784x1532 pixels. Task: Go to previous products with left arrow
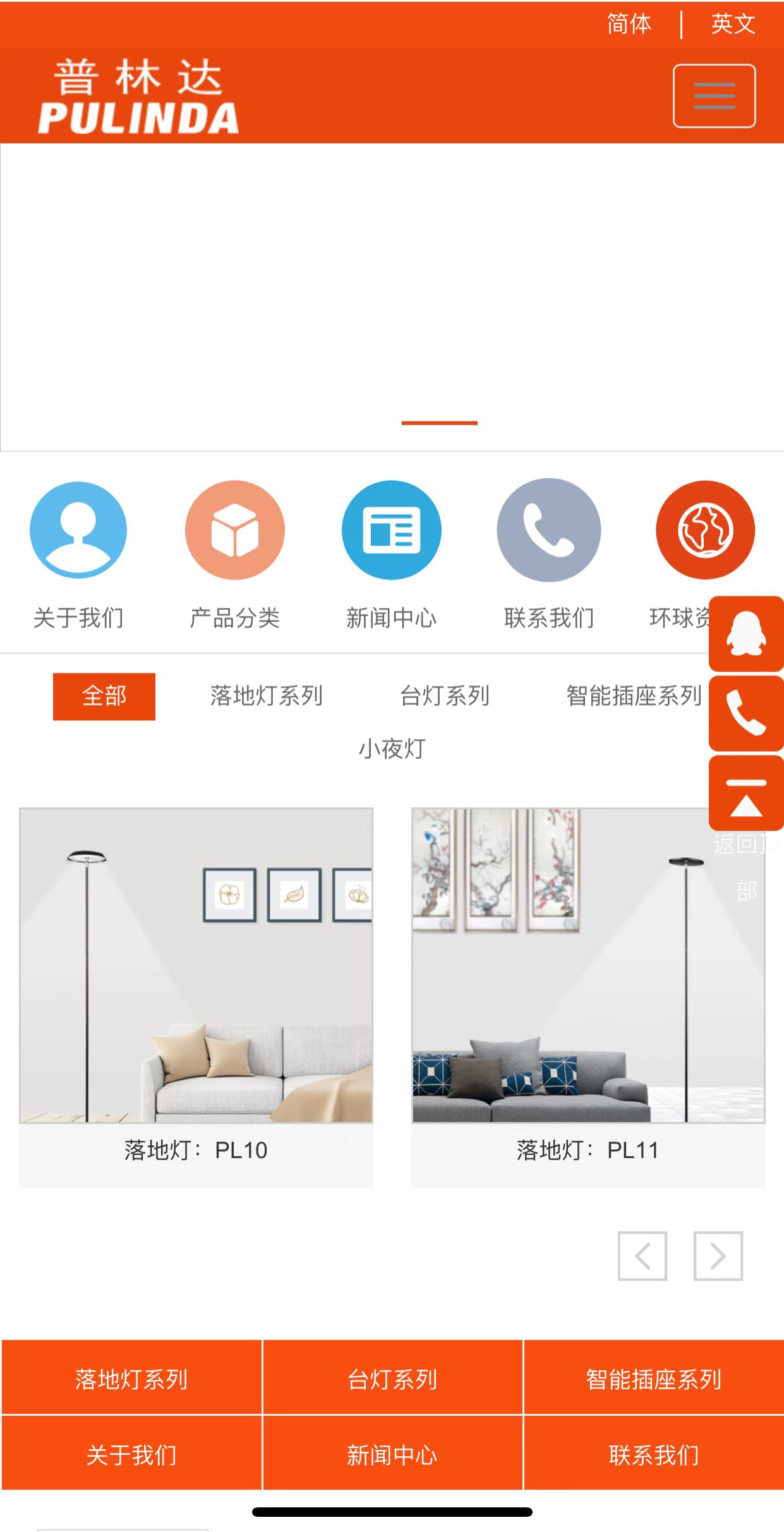point(642,1256)
